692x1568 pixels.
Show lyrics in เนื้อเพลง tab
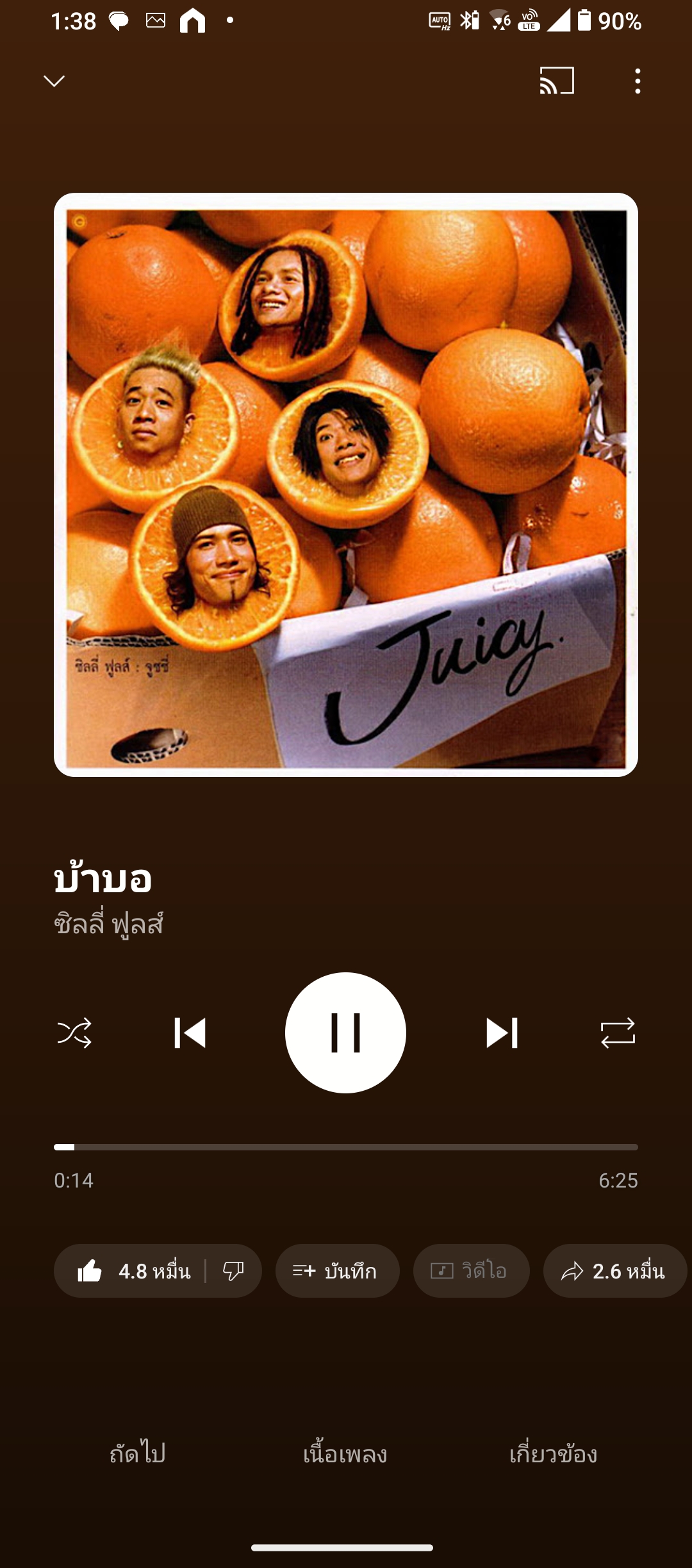(345, 1453)
